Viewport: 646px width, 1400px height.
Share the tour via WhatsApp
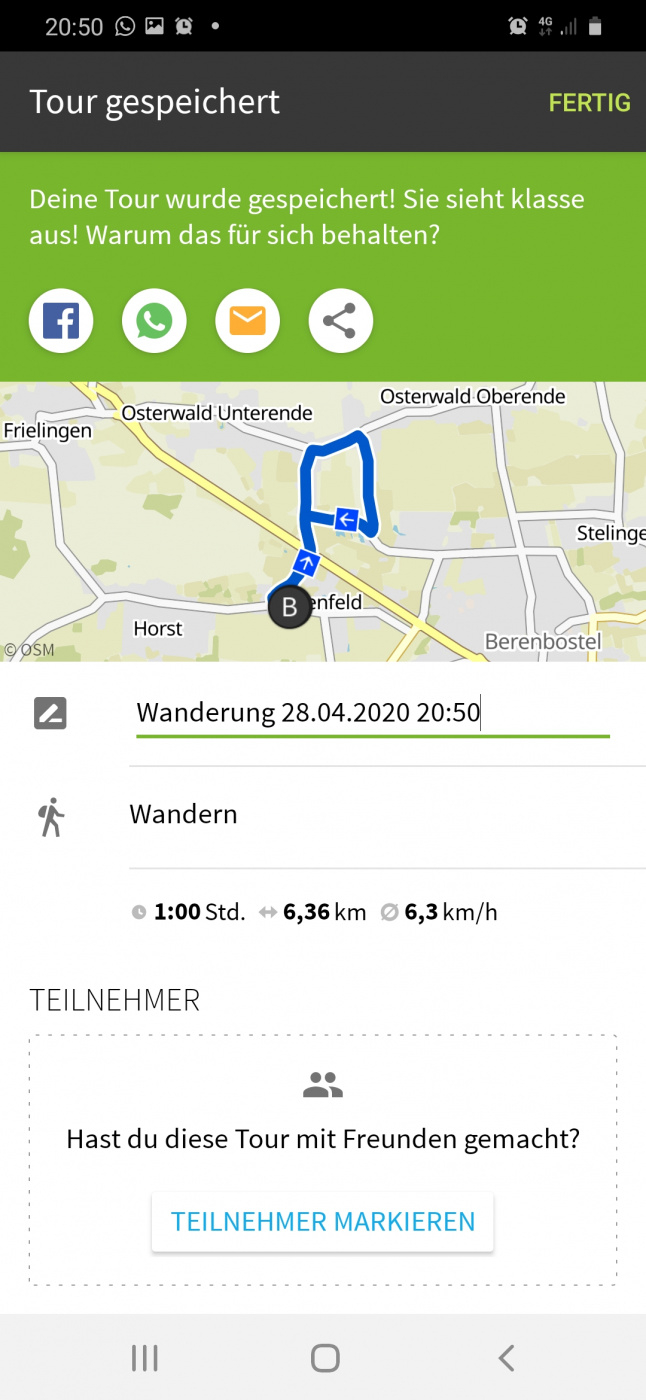[x=154, y=322]
